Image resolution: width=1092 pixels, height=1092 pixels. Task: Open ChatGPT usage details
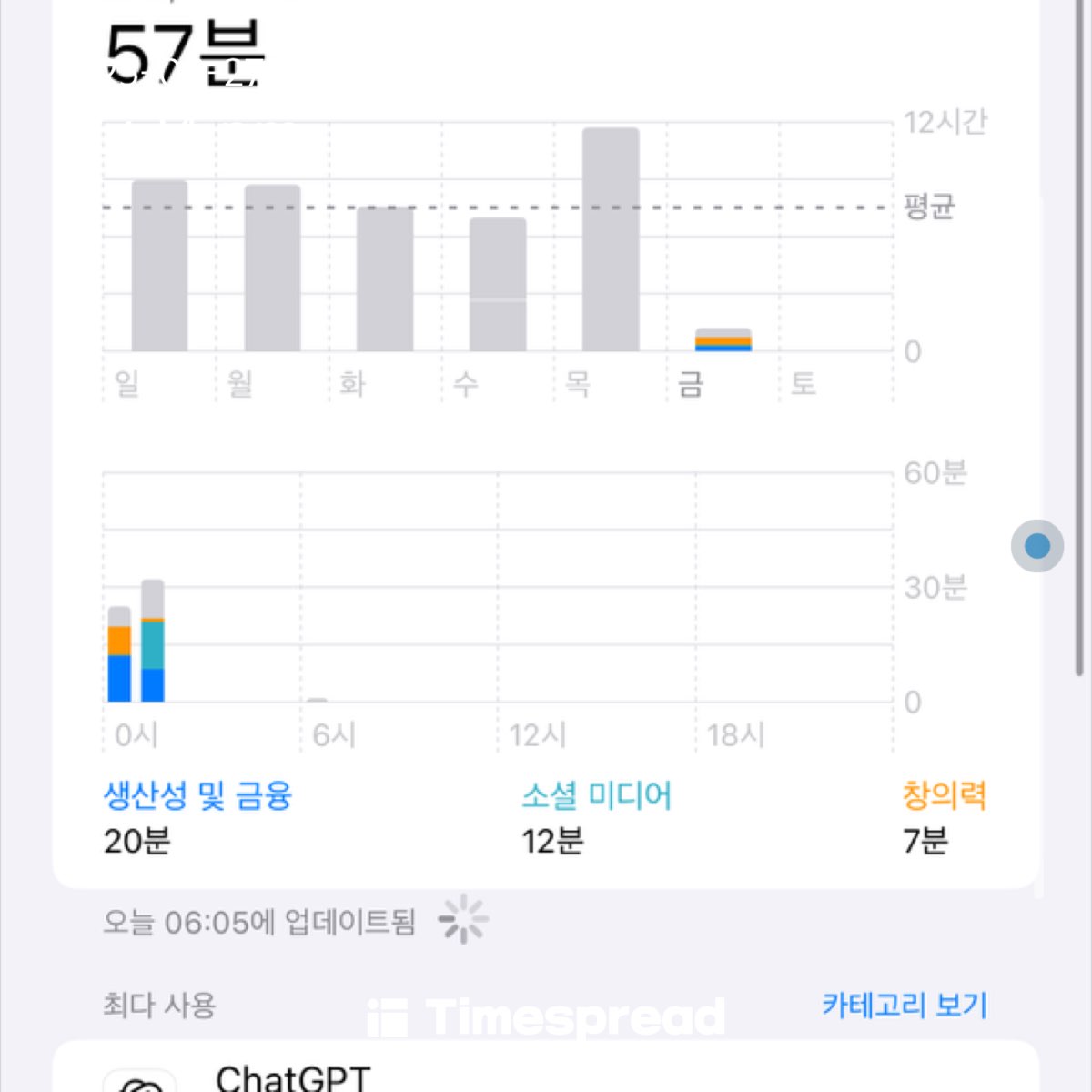click(293, 1077)
